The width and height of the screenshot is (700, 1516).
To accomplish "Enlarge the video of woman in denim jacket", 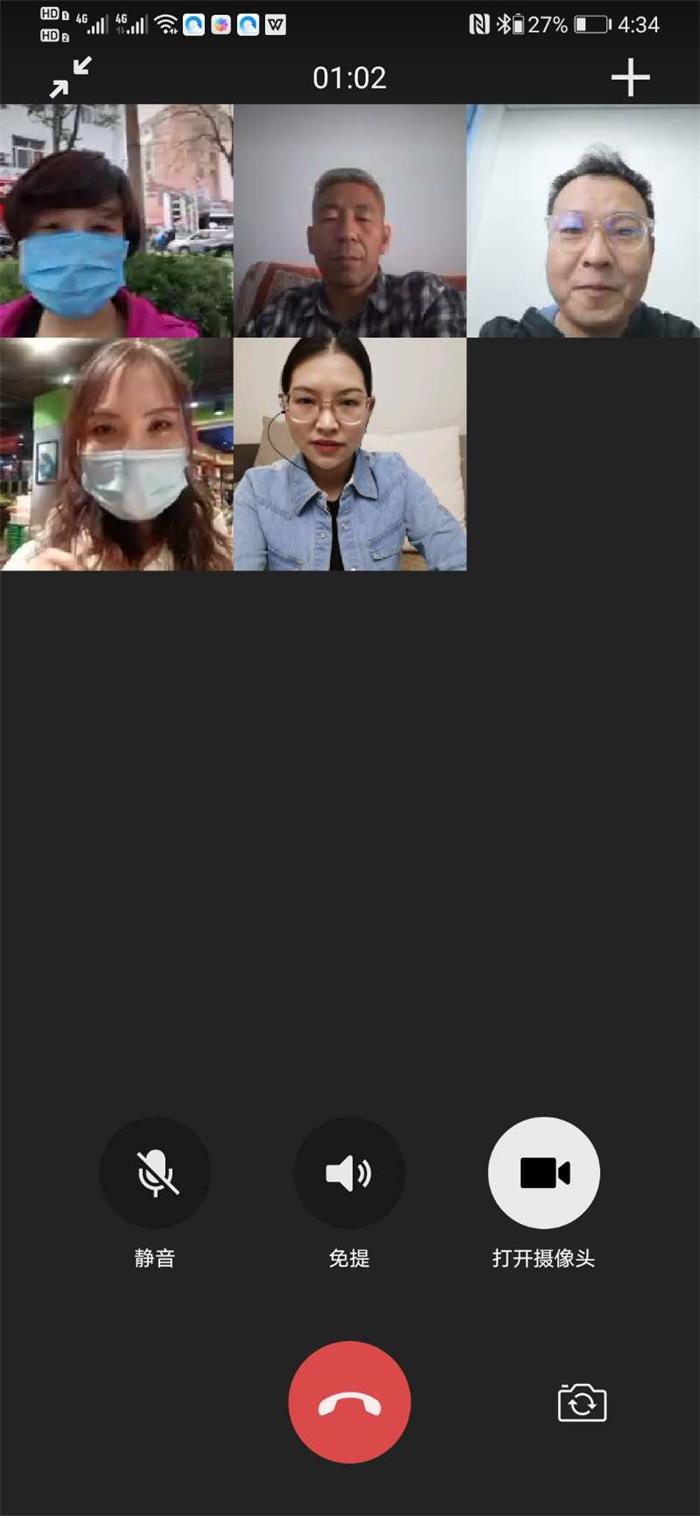I will point(349,454).
